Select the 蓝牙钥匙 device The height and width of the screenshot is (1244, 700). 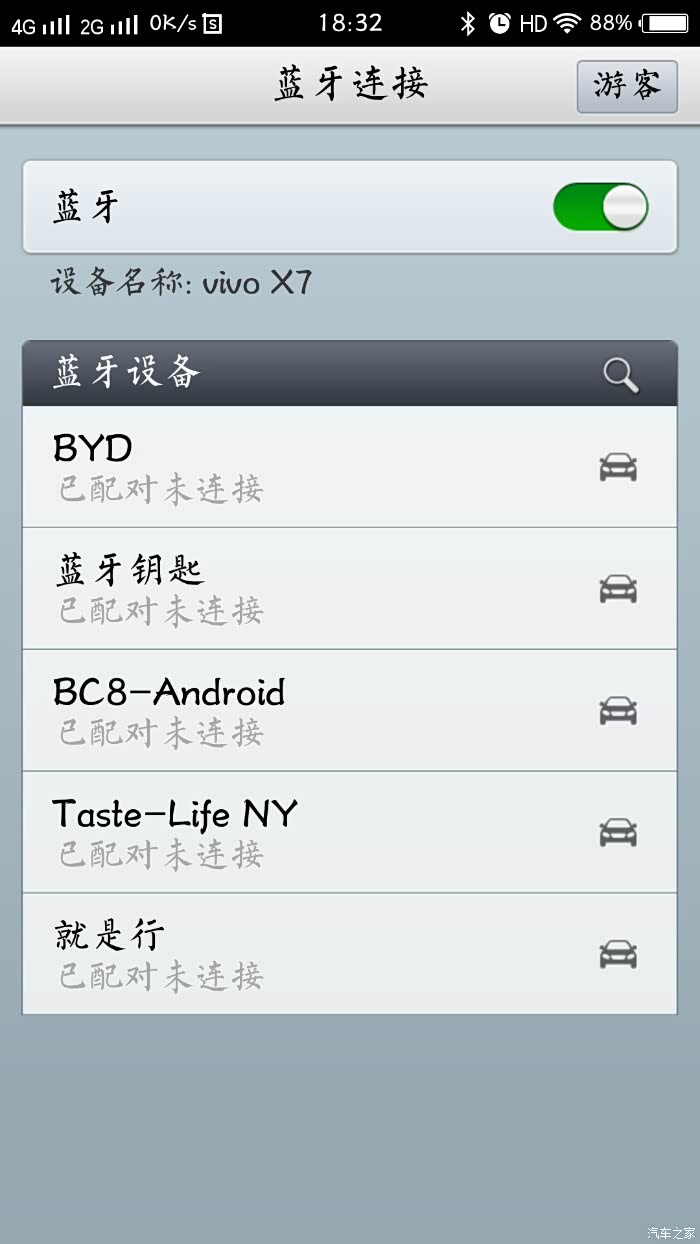(350, 589)
